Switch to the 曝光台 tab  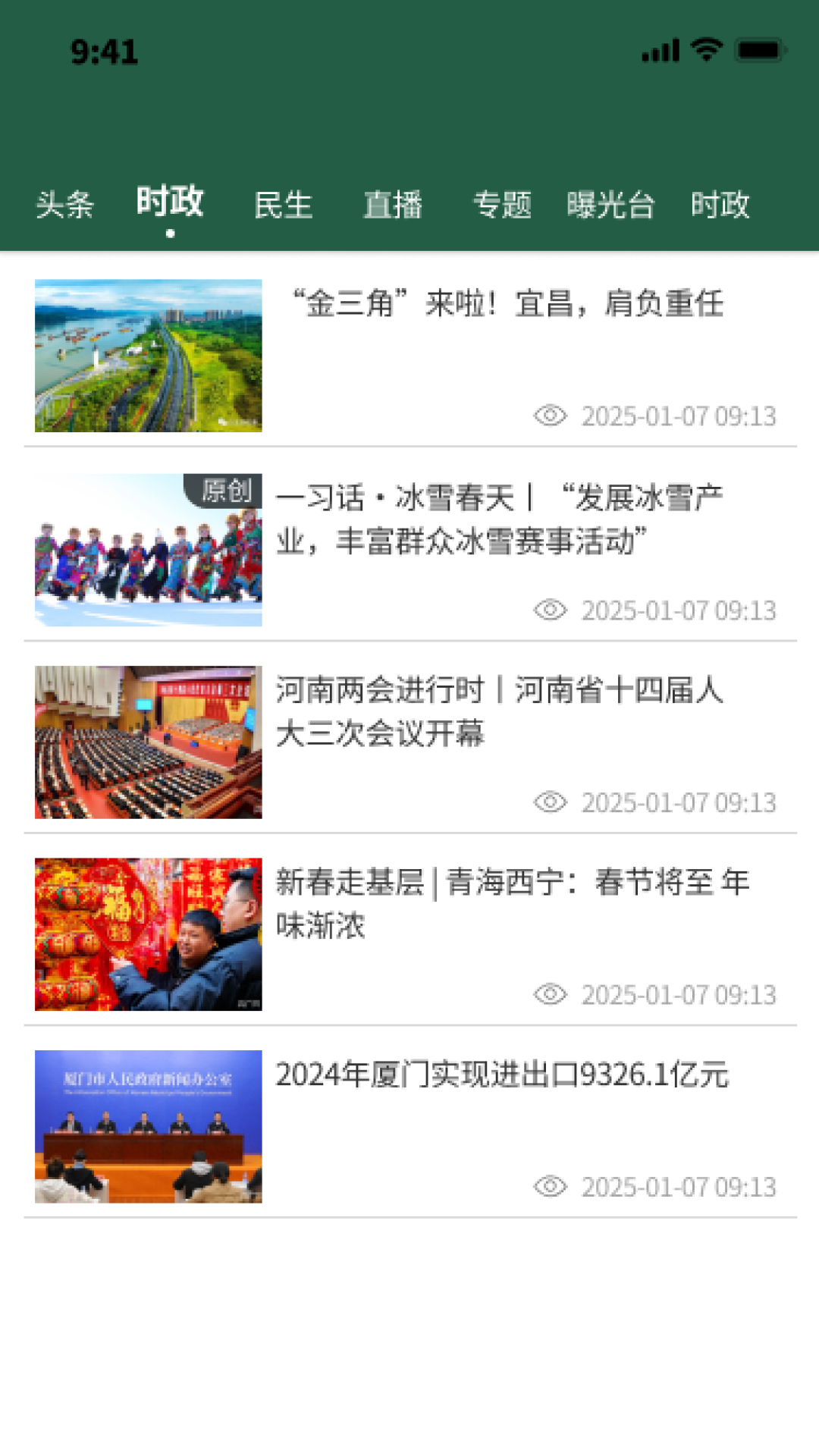pos(610,205)
